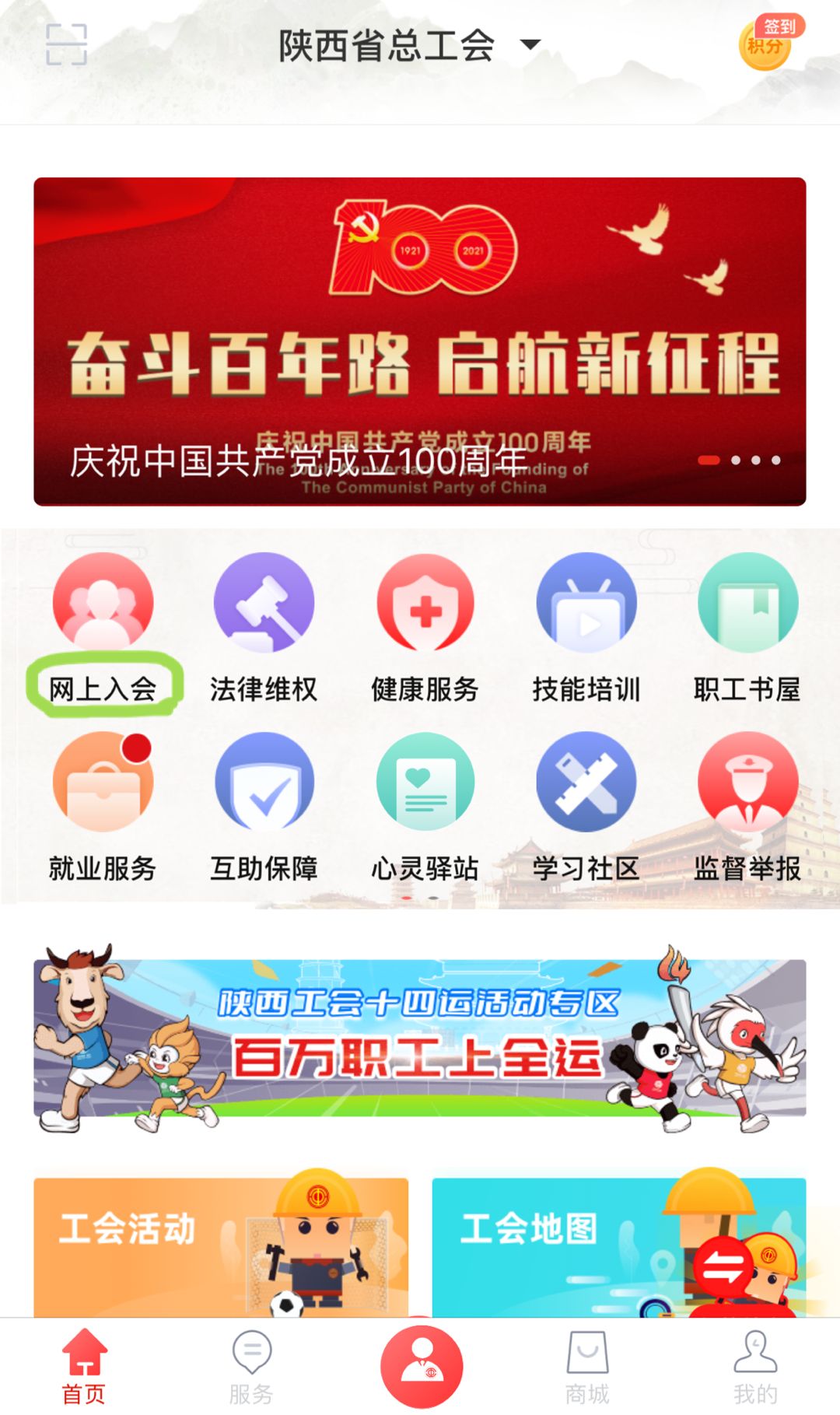Open the 100th anniversary banner
This screenshot has height=1415, width=840.
coord(420,341)
